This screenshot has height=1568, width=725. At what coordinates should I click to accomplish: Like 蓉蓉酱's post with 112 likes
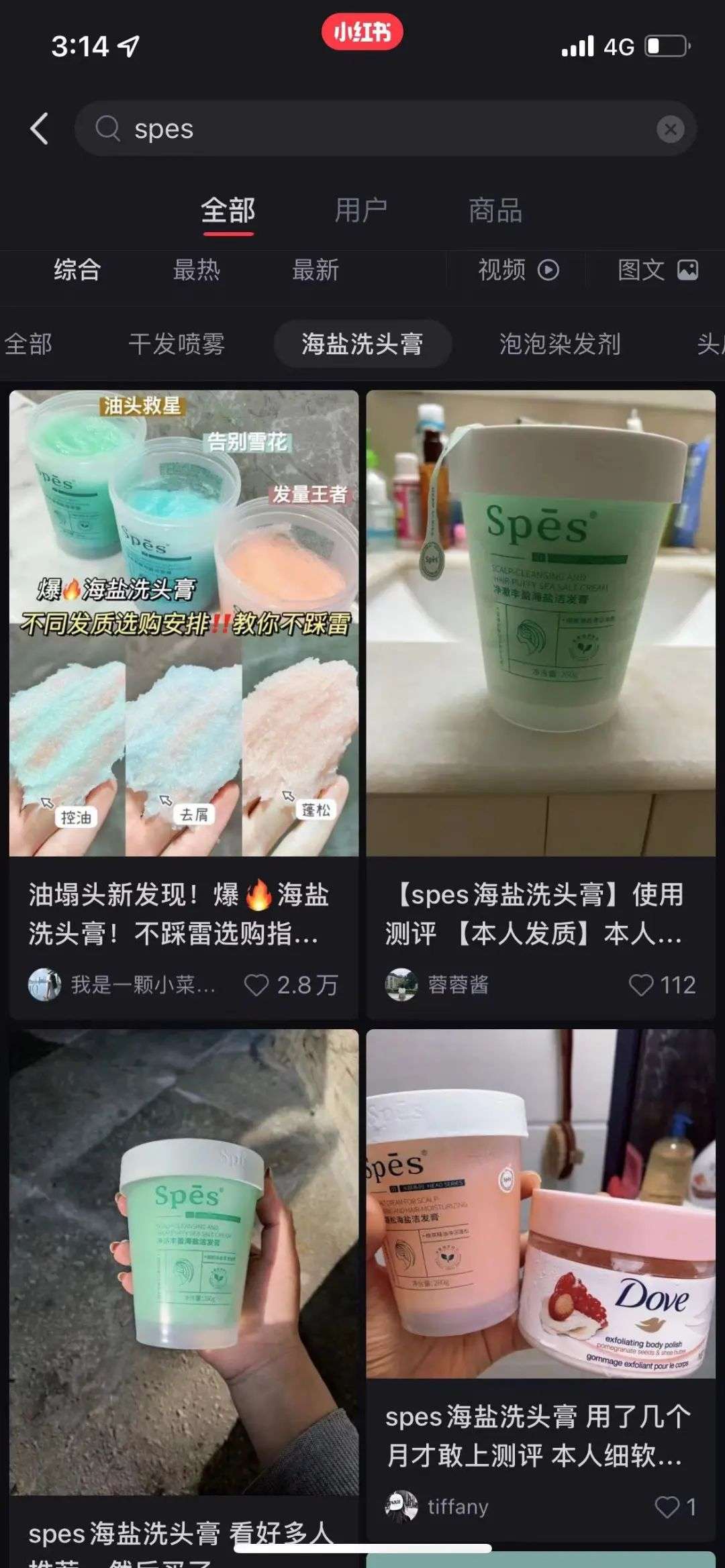(x=640, y=985)
